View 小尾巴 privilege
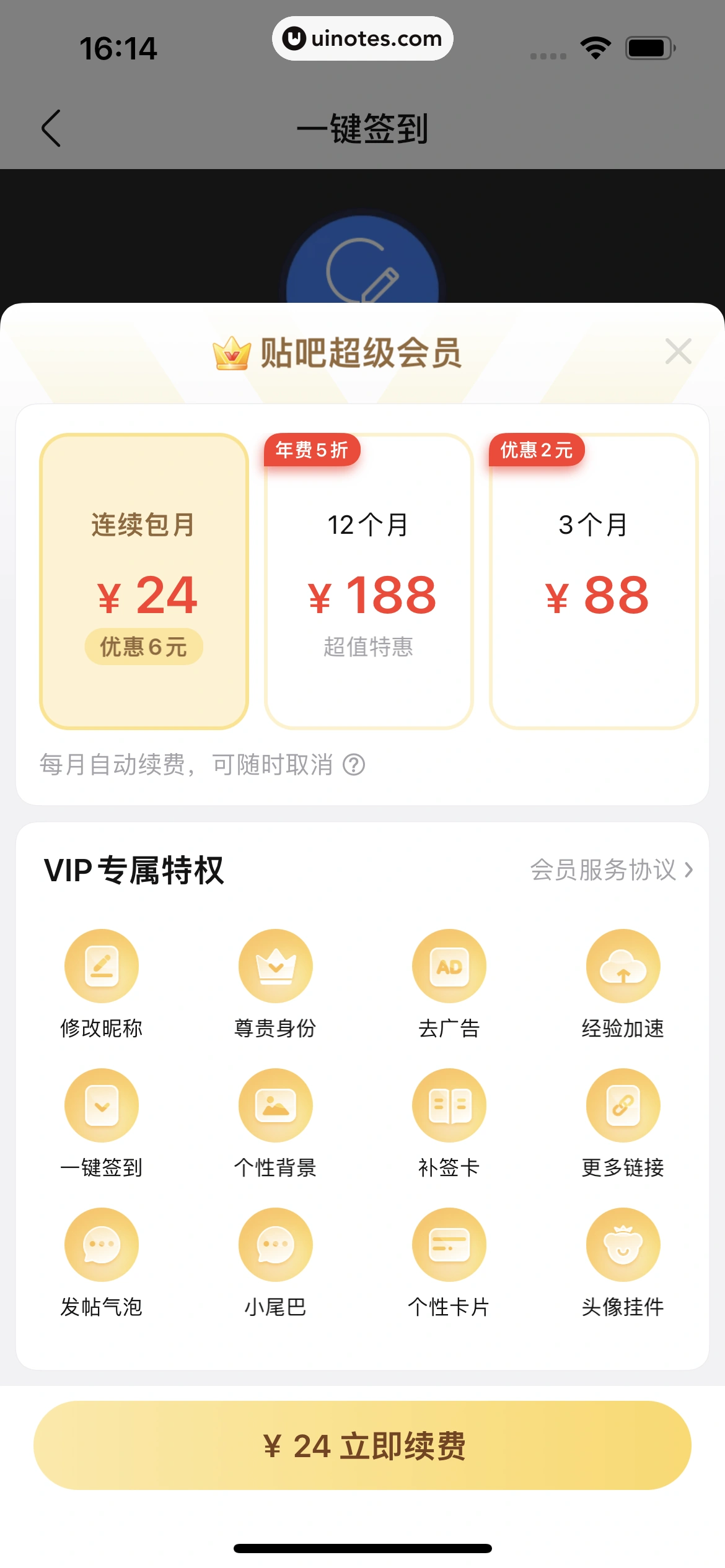Screen dimensions: 725x1568 [276, 1245]
